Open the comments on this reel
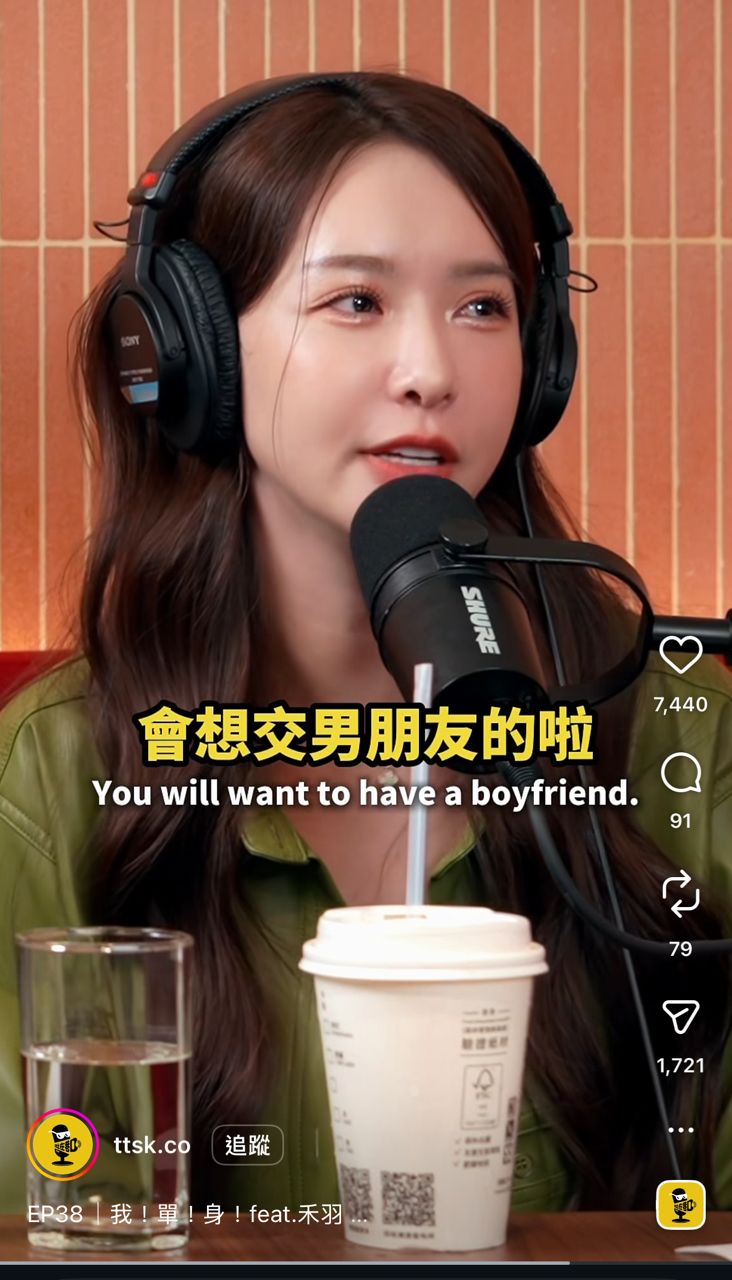The height and width of the screenshot is (1280, 732). coord(681,773)
